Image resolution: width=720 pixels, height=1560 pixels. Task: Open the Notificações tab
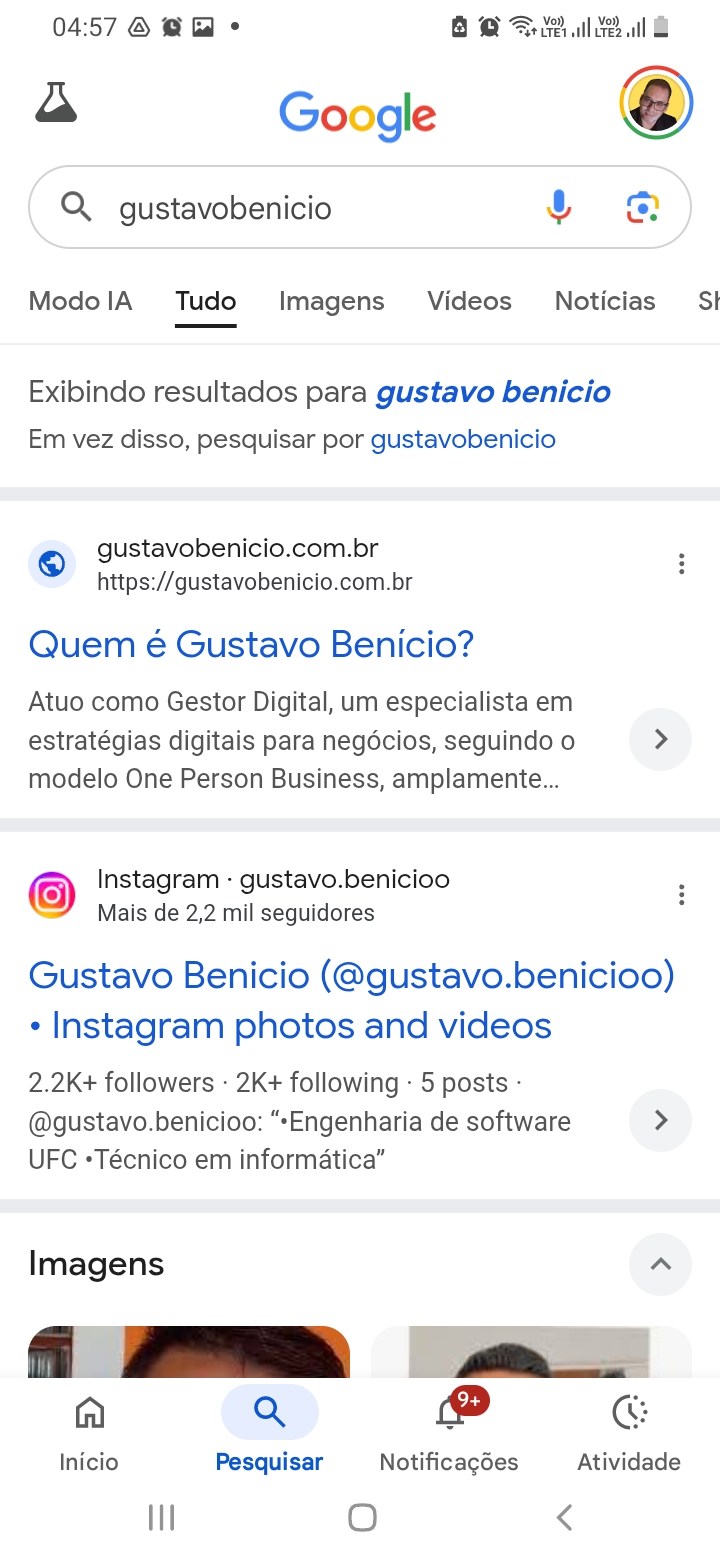[x=449, y=1434]
